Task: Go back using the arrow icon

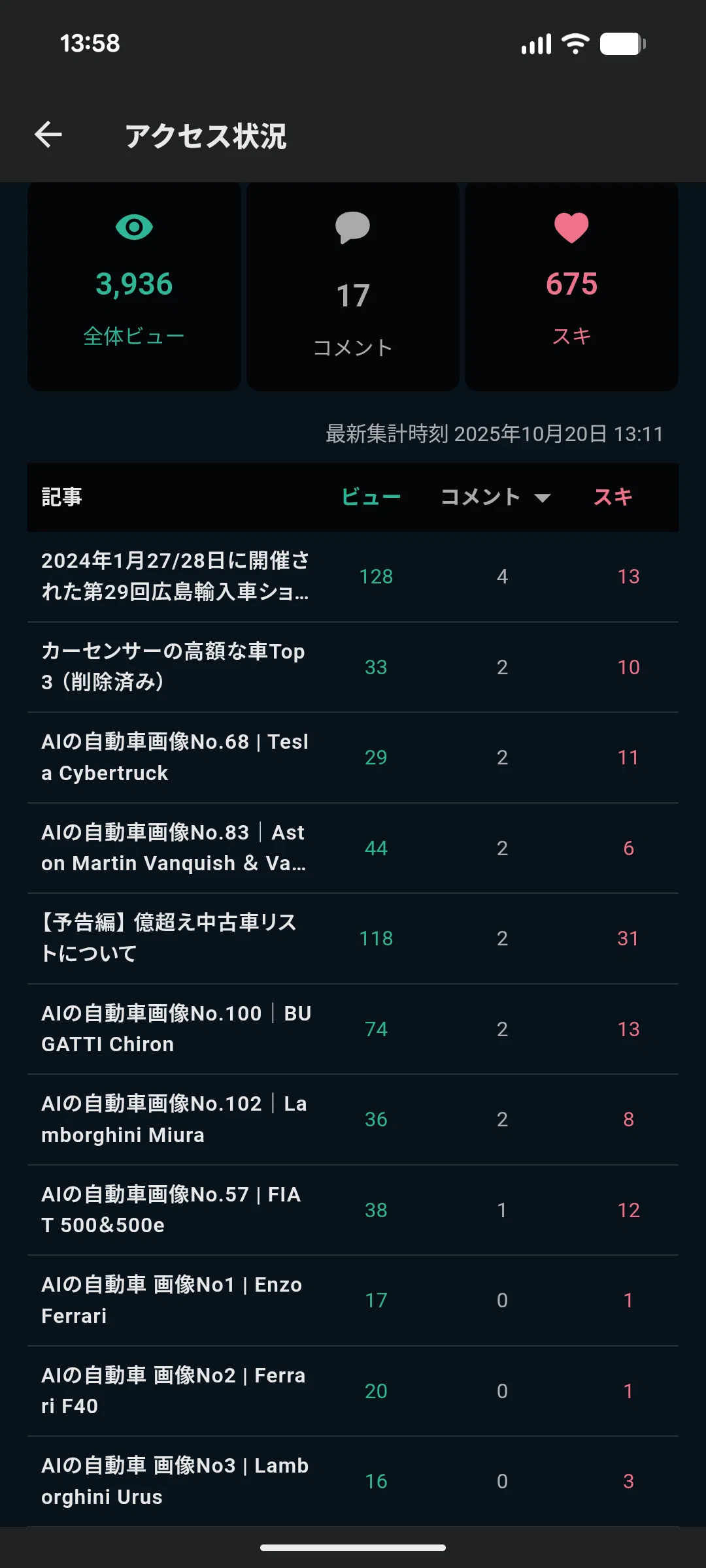Action: point(48,135)
